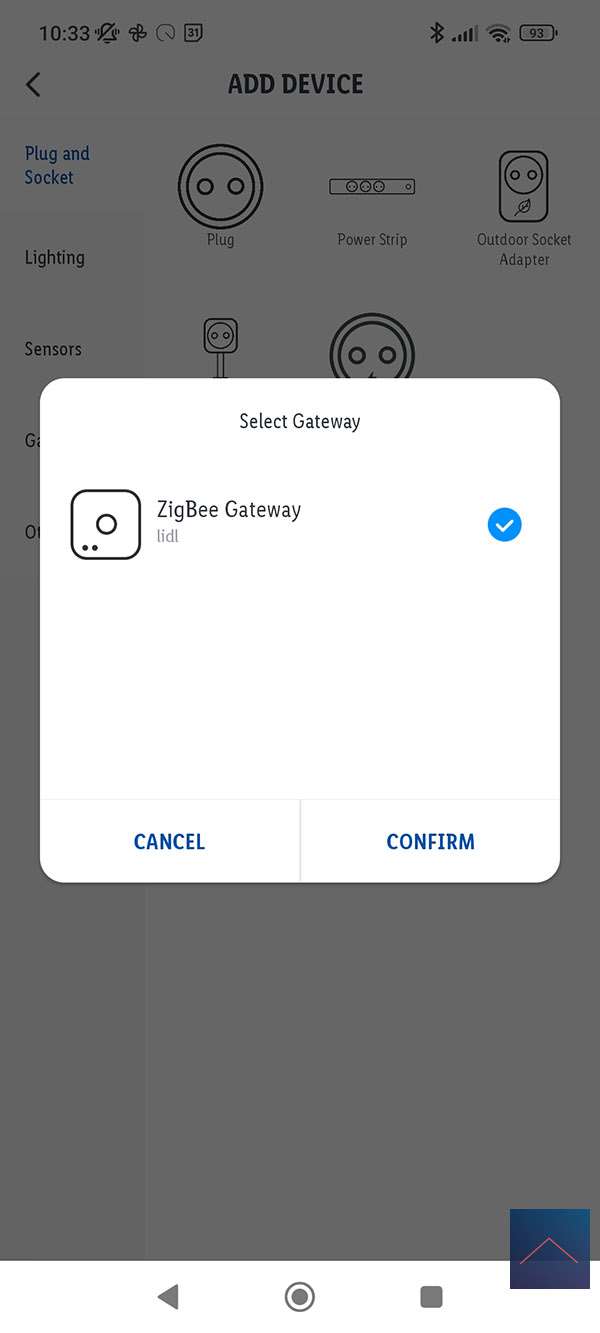Open the Plug and Socket category
This screenshot has width=600, height=1333.
57,165
